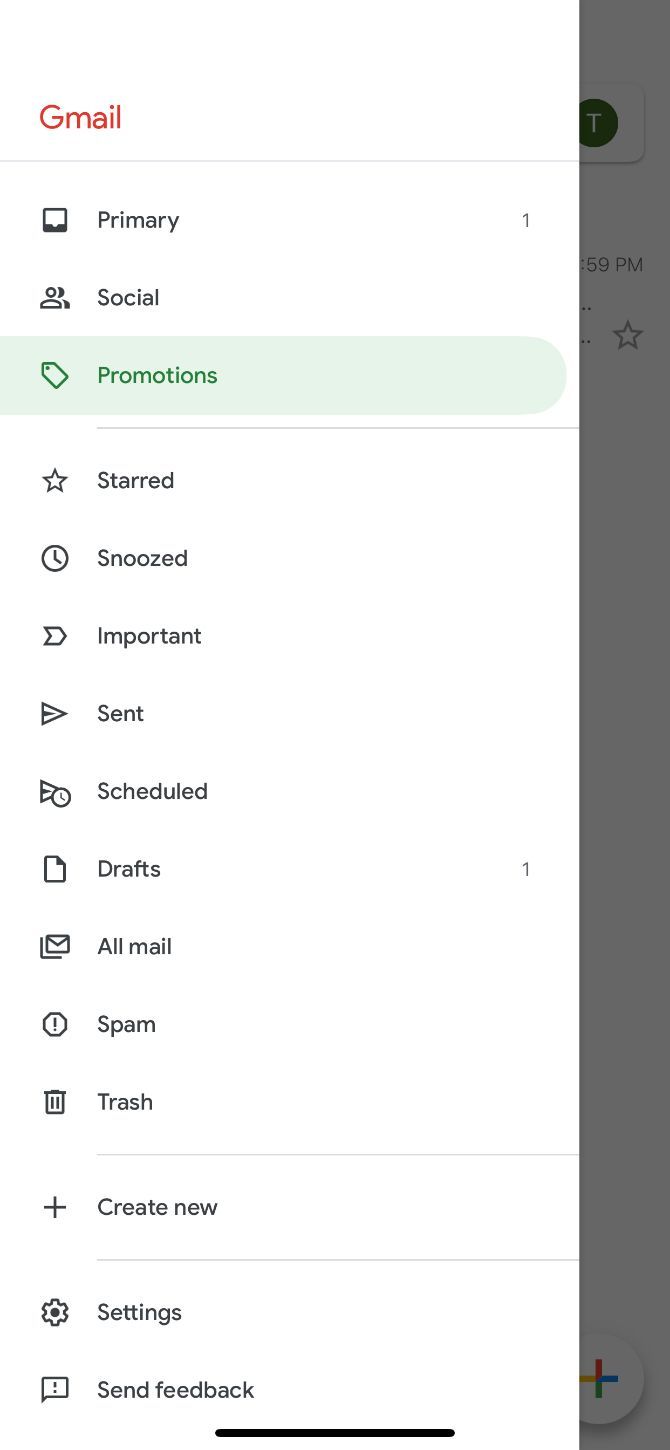This screenshot has width=670, height=1450.
Task: Select the Promotions category
Action: click(283, 376)
